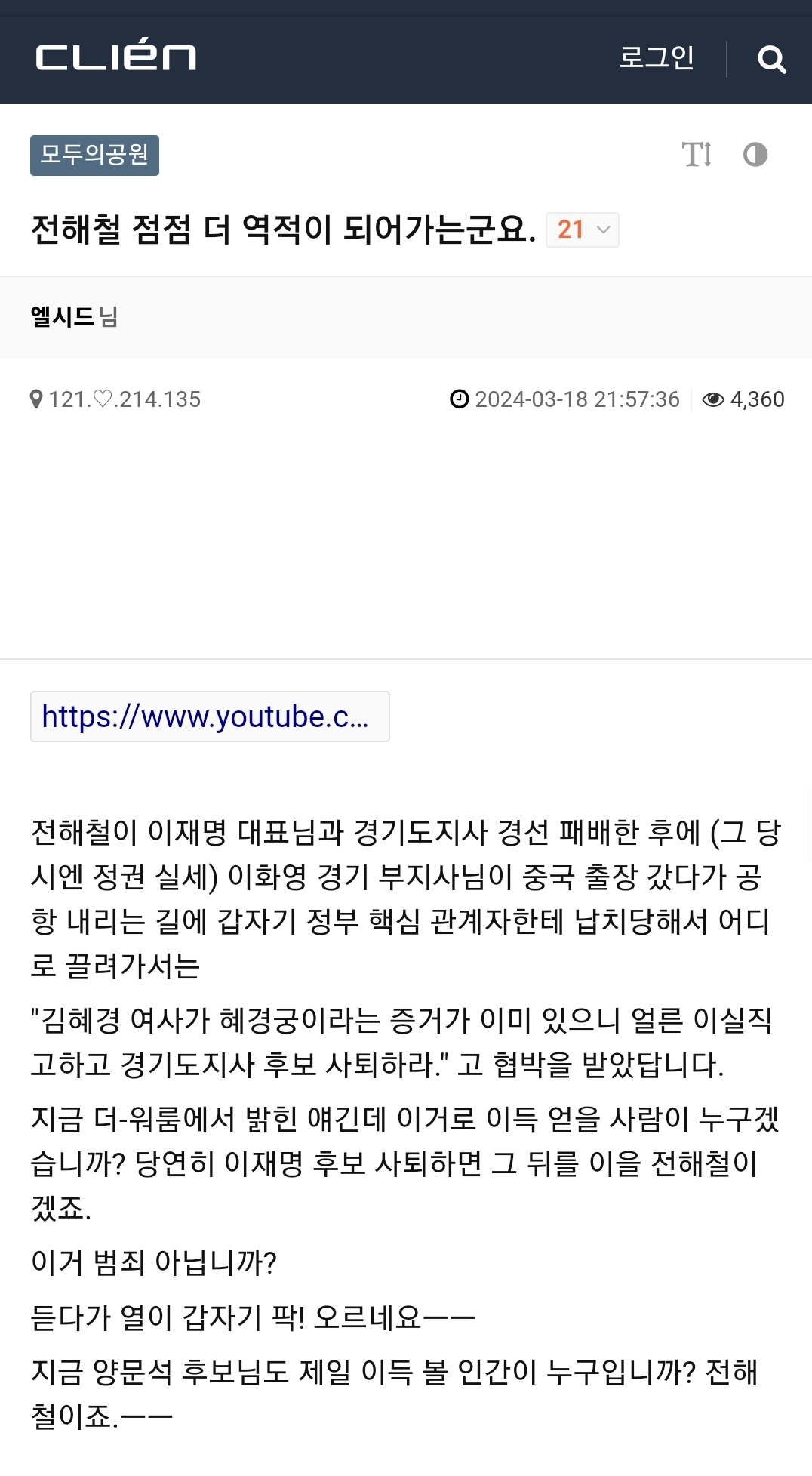Toggle the dark mode contrast icon
Viewport: 812px width, 1476px height.
[755, 155]
